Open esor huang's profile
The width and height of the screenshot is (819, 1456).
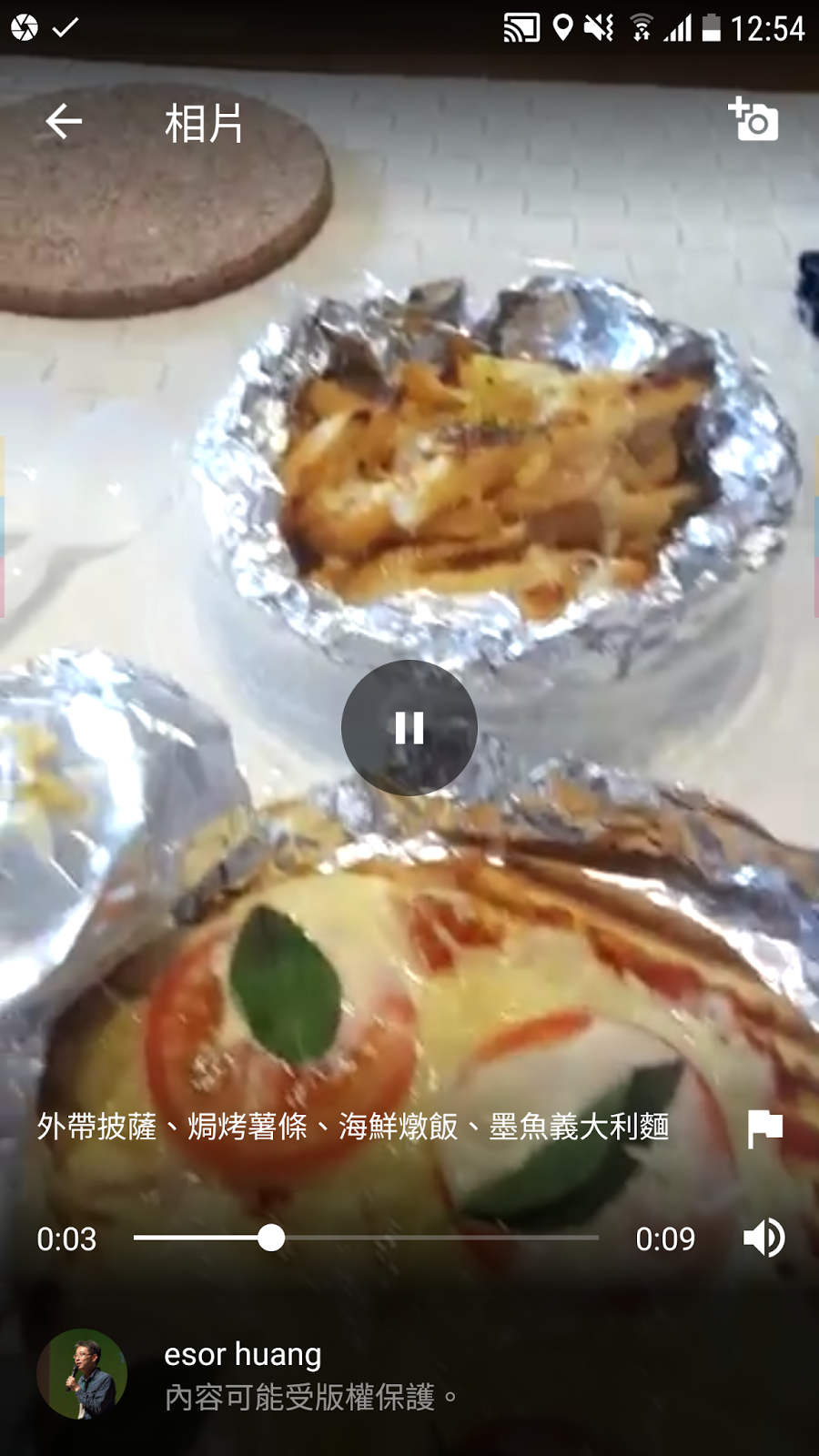(x=82, y=1374)
